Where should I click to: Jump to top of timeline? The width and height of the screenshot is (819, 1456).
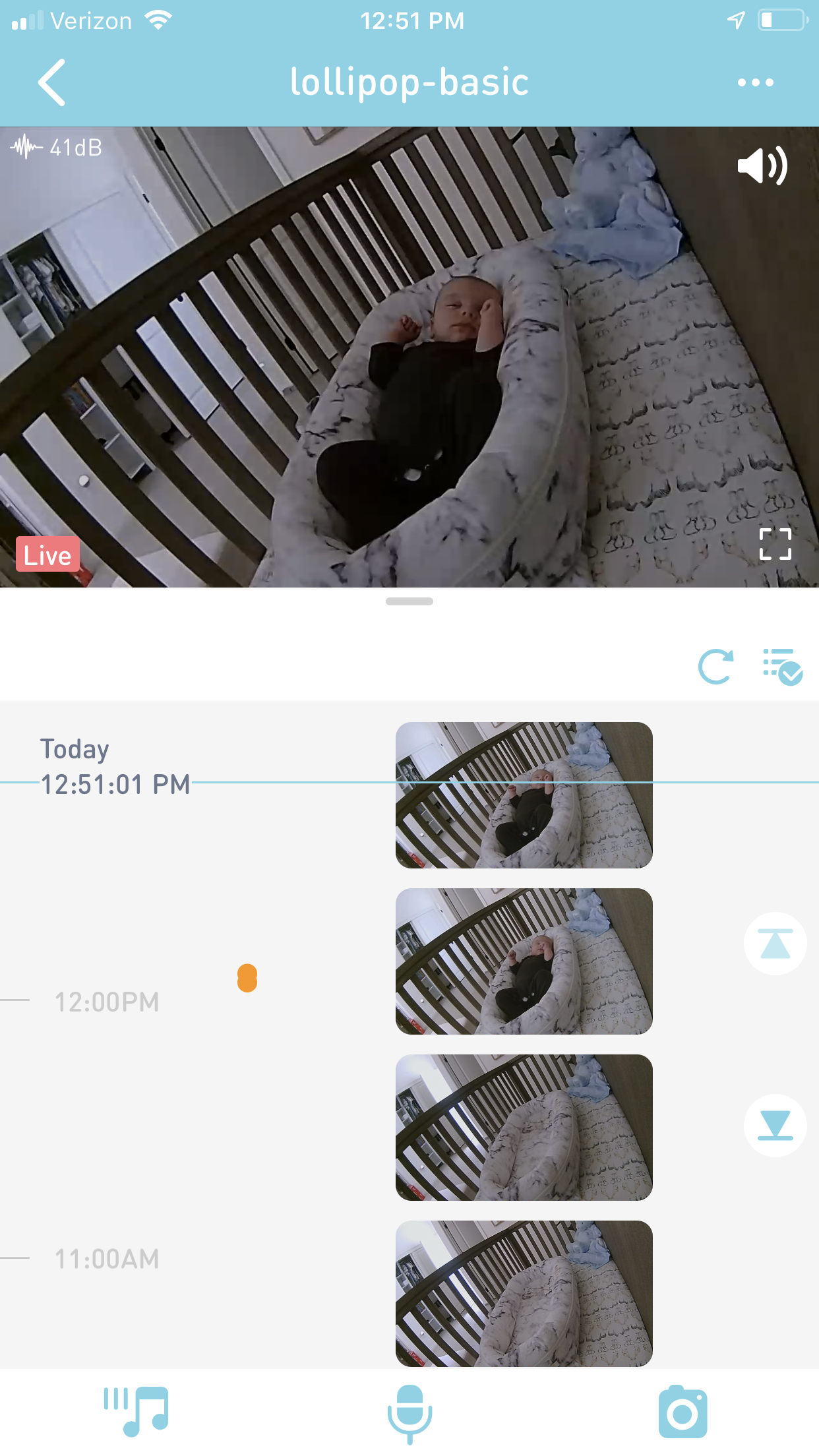coord(775,944)
